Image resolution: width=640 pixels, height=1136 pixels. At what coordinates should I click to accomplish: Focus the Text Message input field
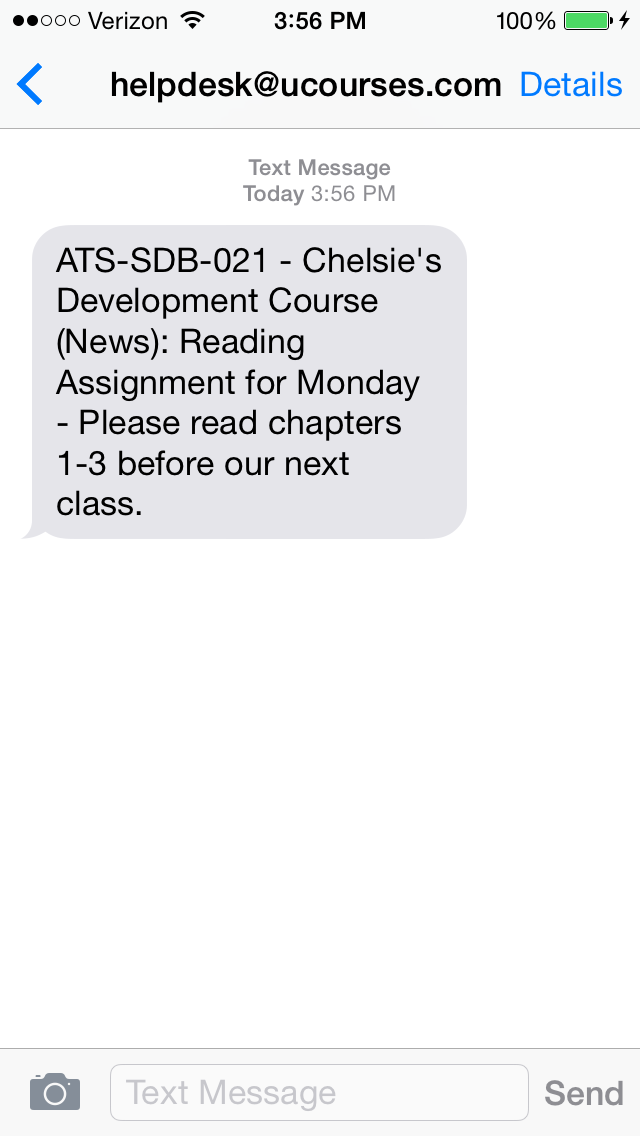[x=318, y=1092]
